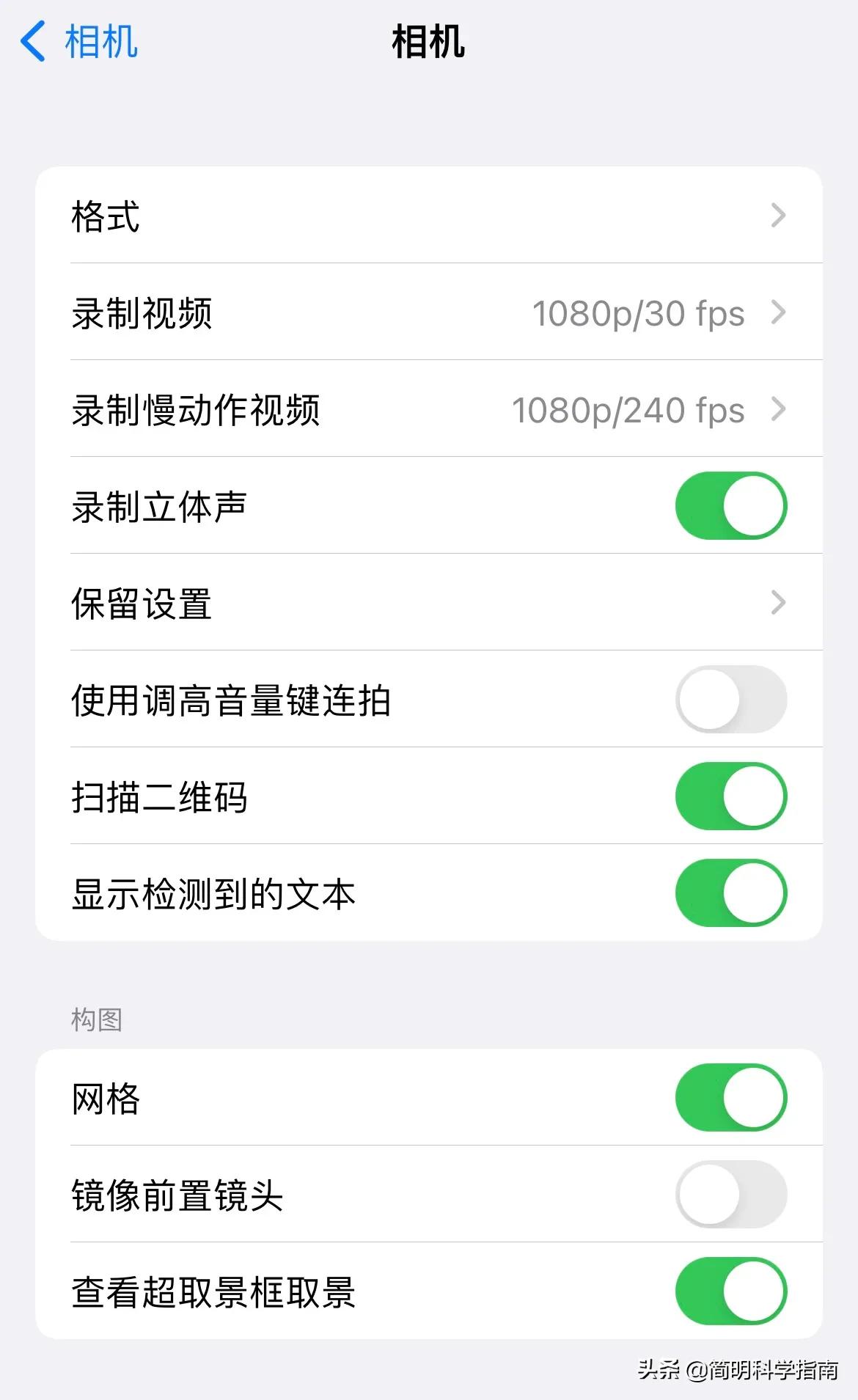Enable 镜像前置镜头 mirror front camera
Image resolution: width=858 pixels, height=1400 pixels.
point(732,1195)
